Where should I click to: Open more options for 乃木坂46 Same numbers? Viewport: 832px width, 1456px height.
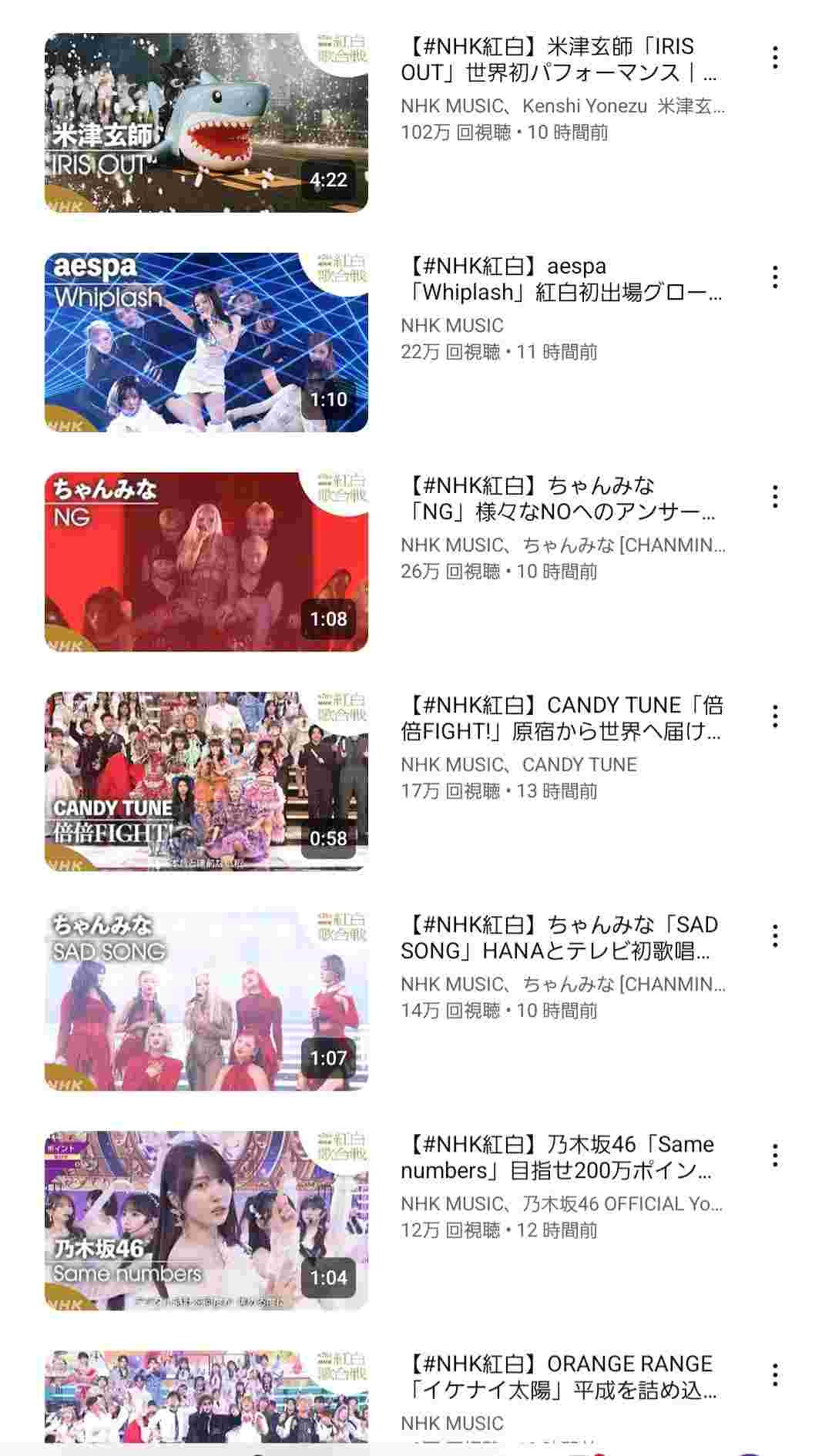point(774,1156)
